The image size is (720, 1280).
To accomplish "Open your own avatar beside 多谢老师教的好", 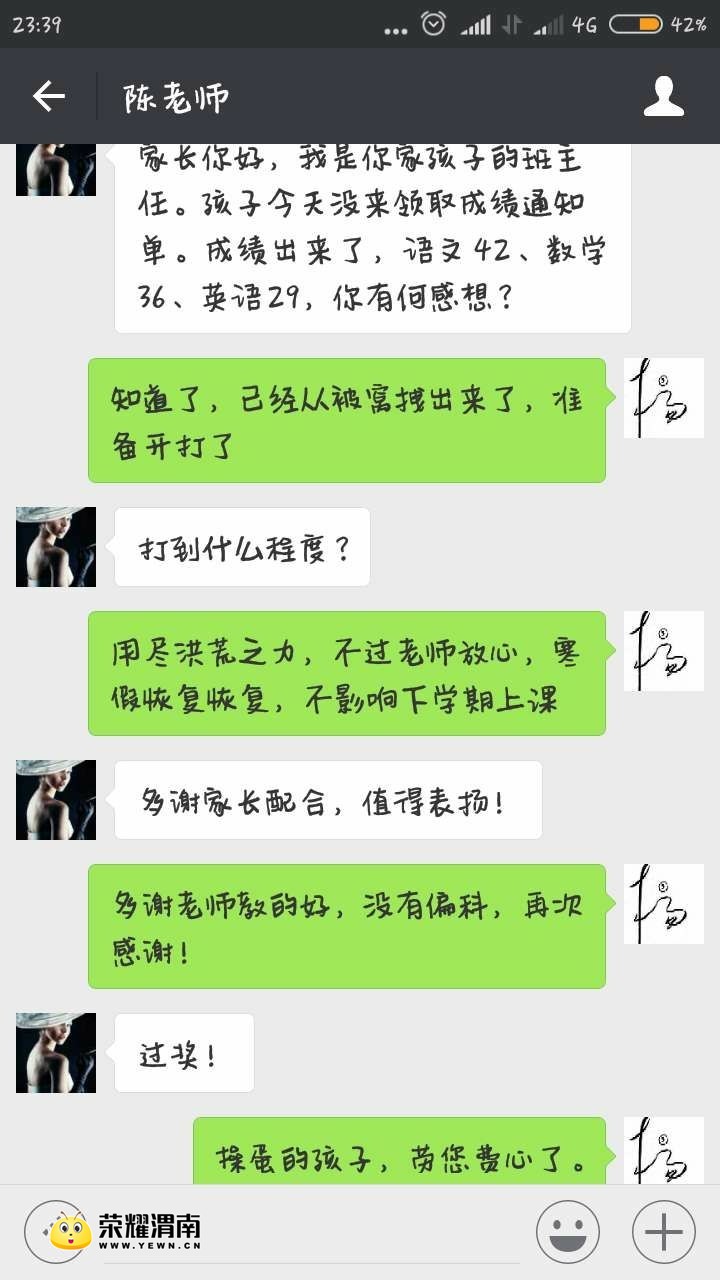I will [664, 904].
